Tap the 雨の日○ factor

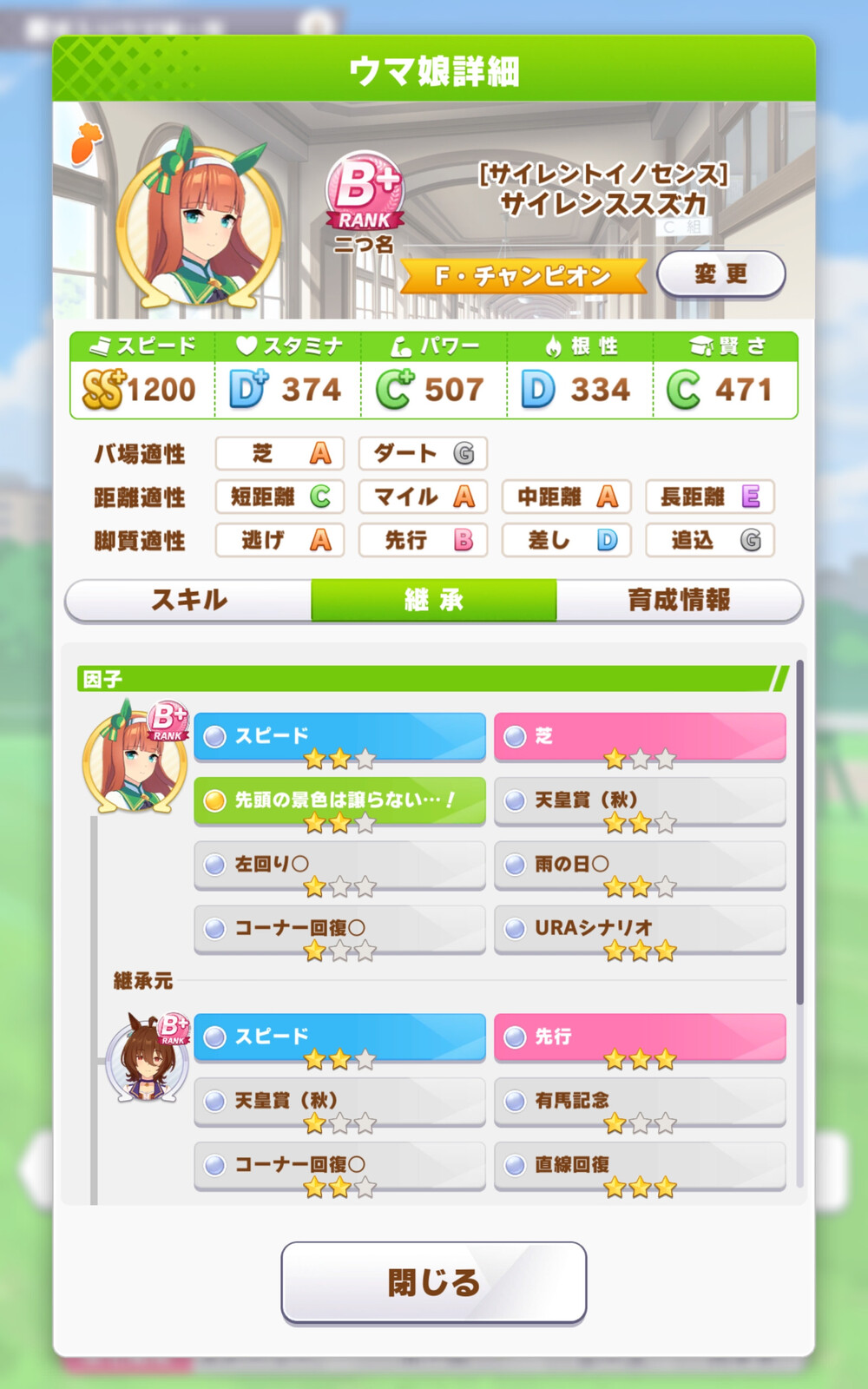[x=640, y=864]
